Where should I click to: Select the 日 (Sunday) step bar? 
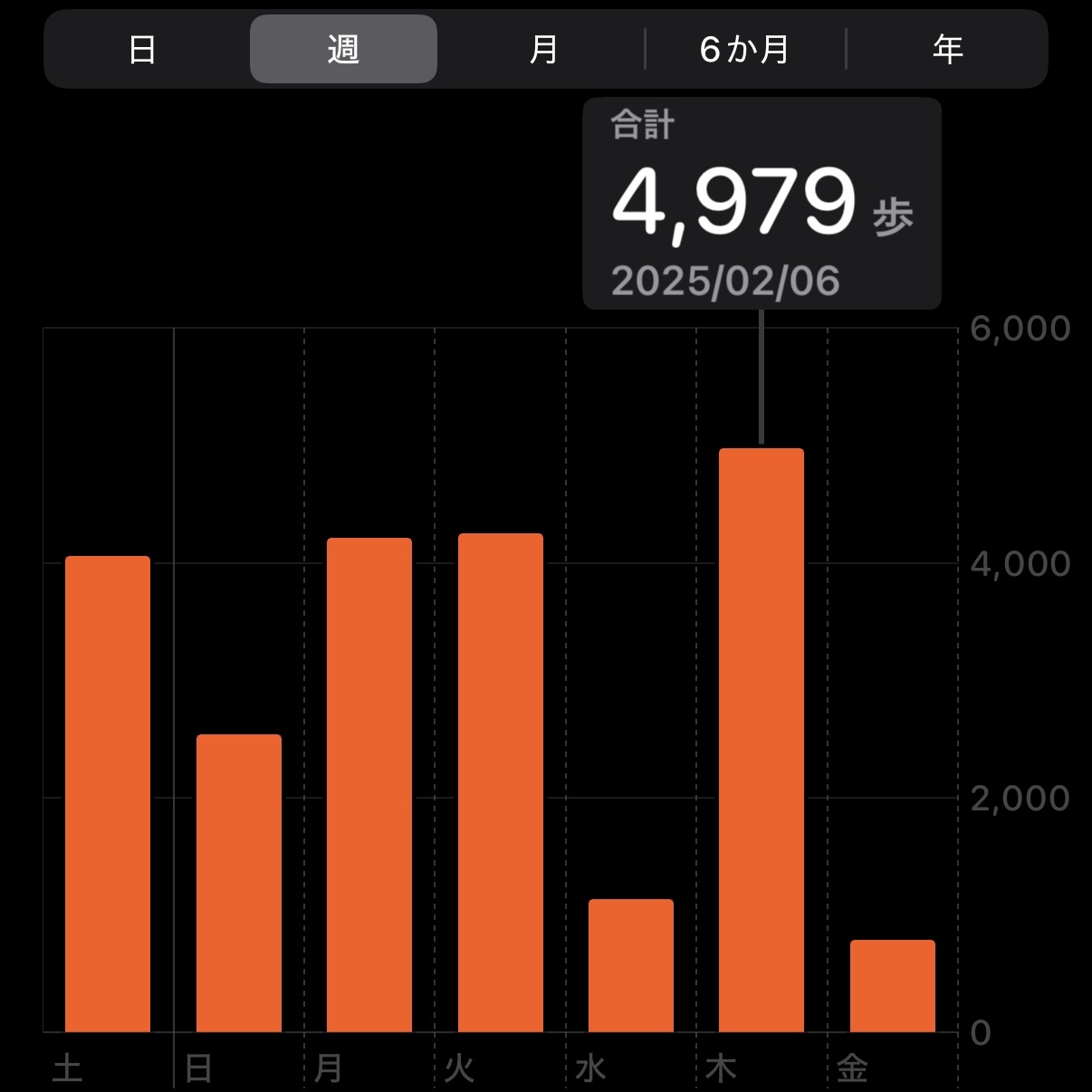pyautogui.click(x=239, y=883)
